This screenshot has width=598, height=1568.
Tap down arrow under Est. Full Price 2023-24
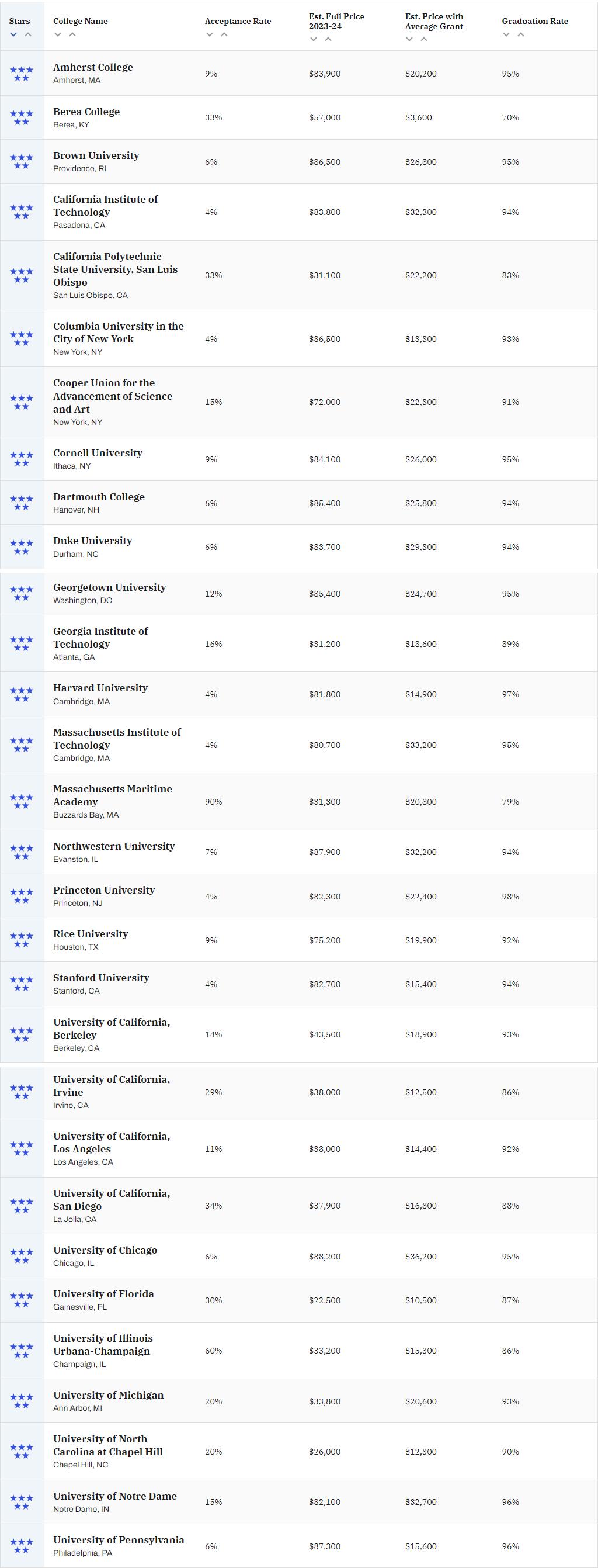click(x=314, y=40)
